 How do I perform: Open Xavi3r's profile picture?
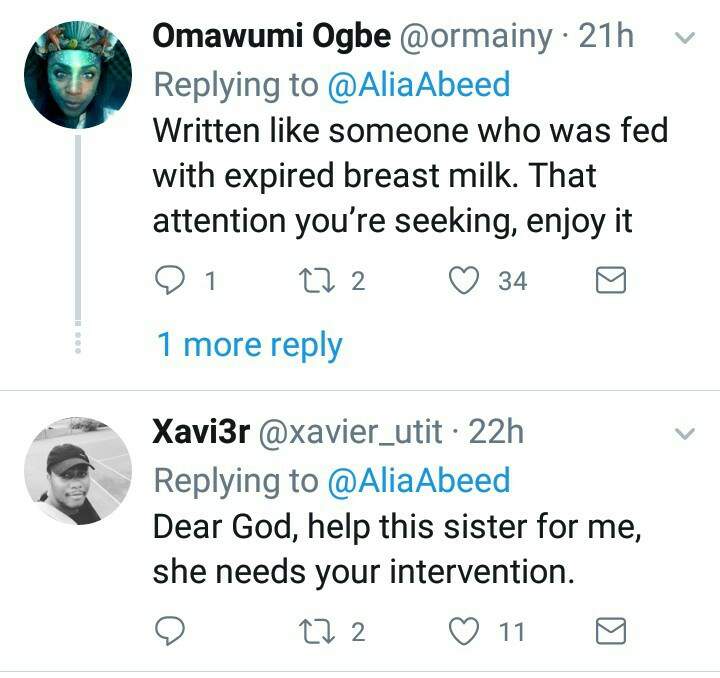click(78, 470)
